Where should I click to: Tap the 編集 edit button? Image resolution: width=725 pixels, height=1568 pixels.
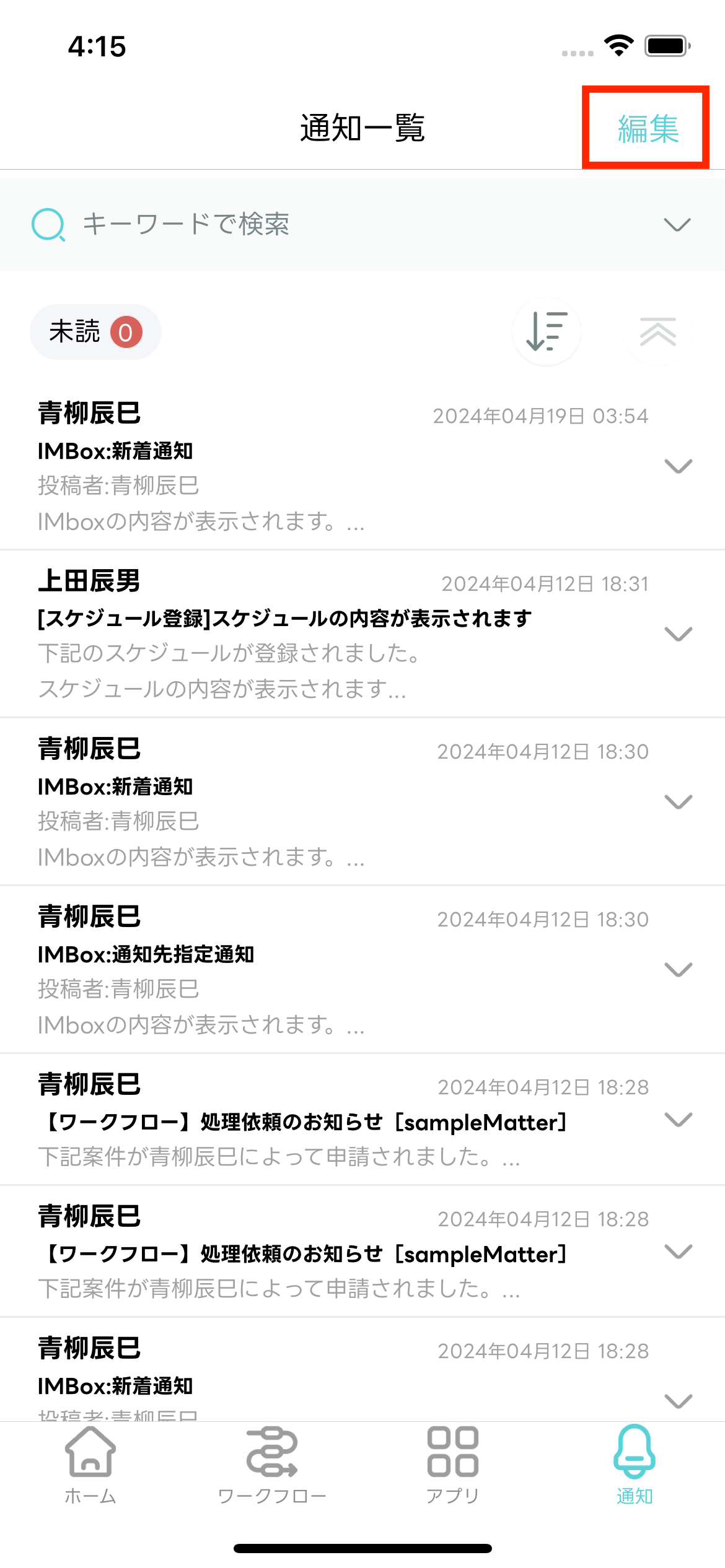648,129
